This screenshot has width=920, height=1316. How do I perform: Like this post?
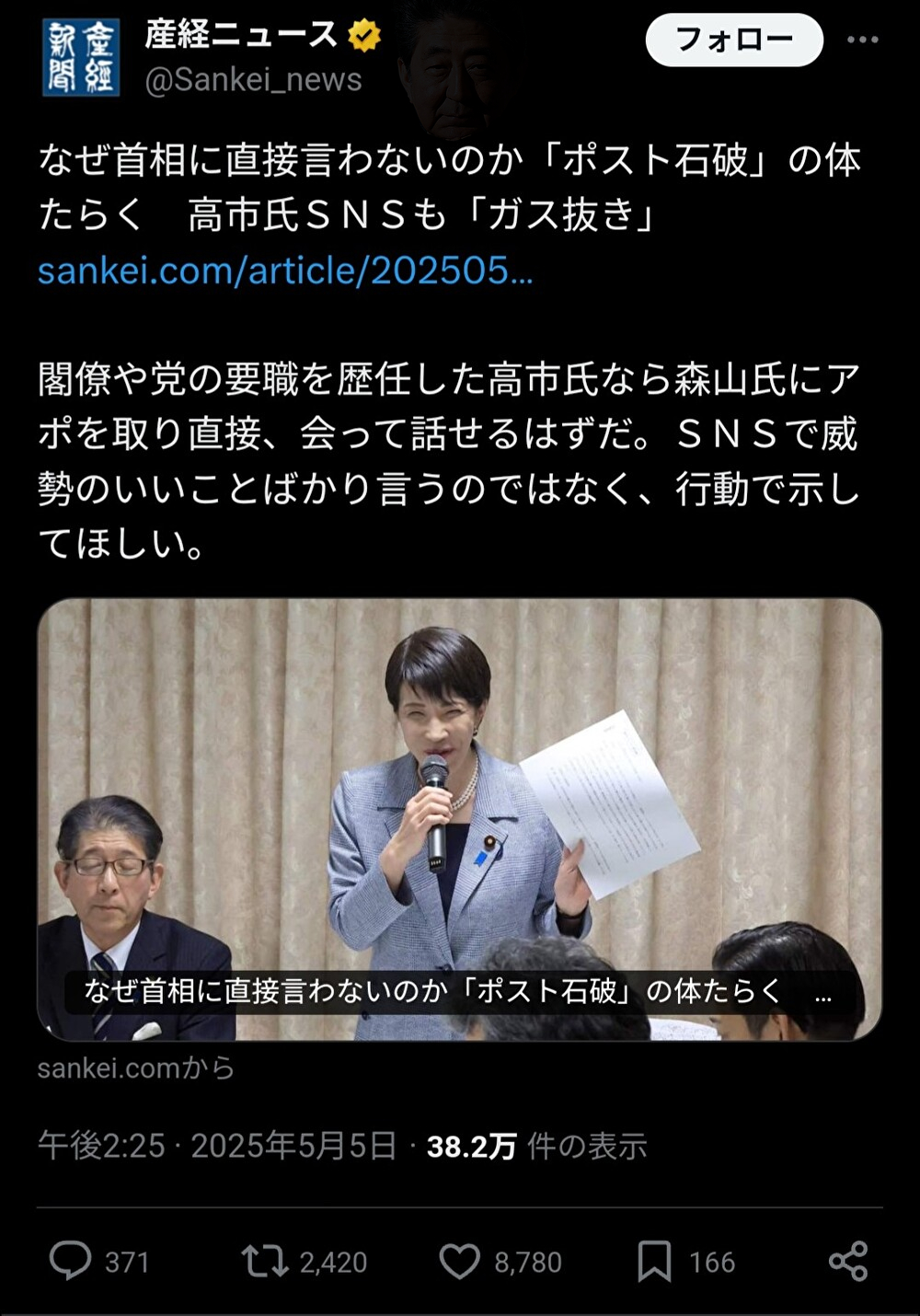459,1261
